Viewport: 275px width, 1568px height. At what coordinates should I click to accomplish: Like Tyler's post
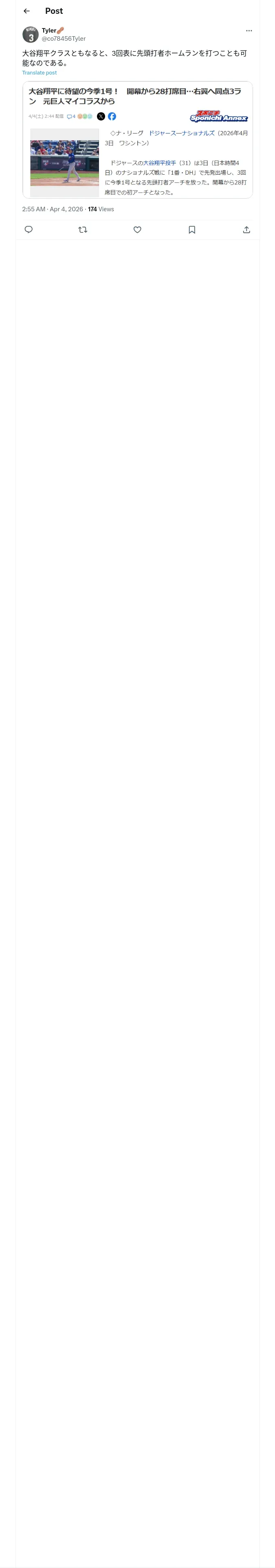[137, 230]
